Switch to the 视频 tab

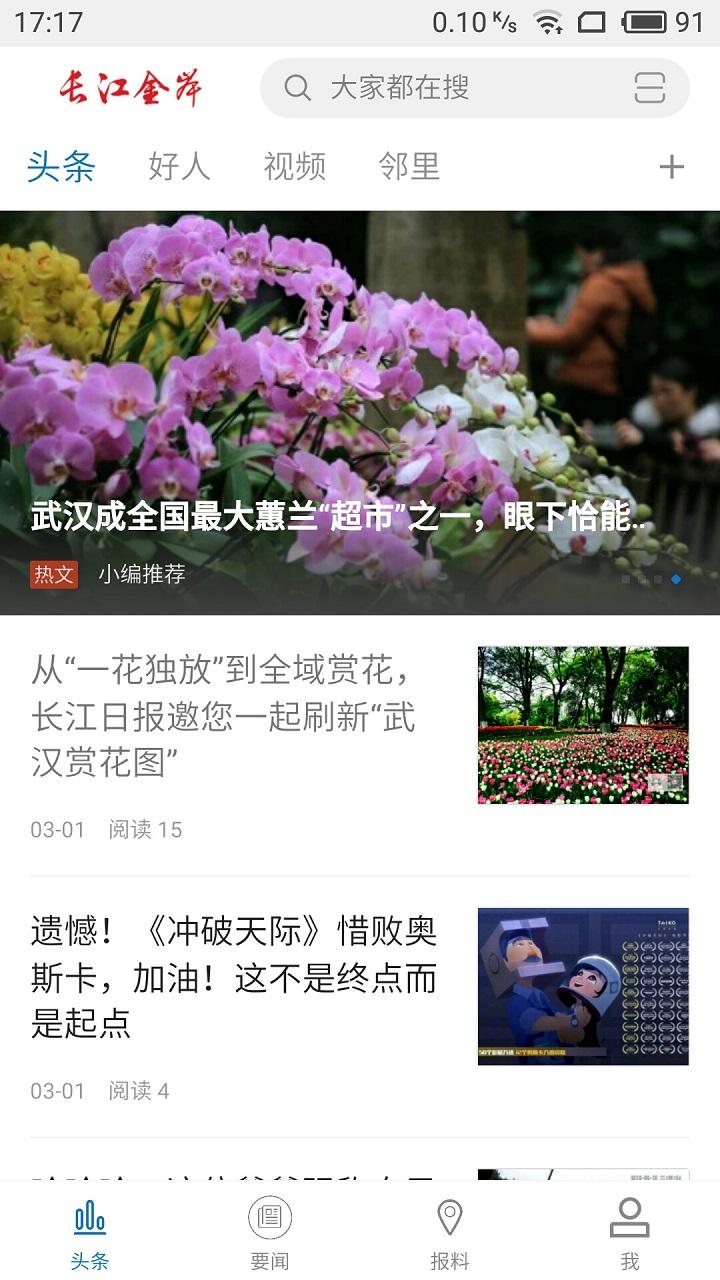[296, 167]
